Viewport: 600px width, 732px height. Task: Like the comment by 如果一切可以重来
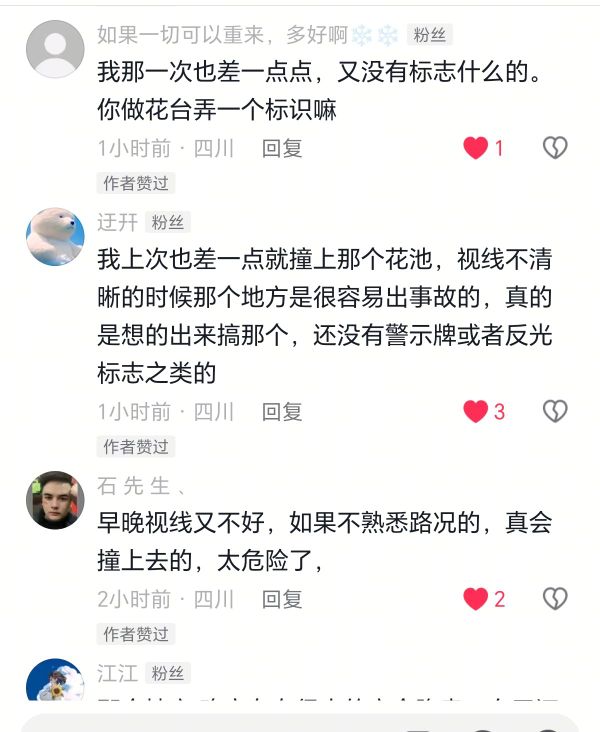tap(476, 149)
